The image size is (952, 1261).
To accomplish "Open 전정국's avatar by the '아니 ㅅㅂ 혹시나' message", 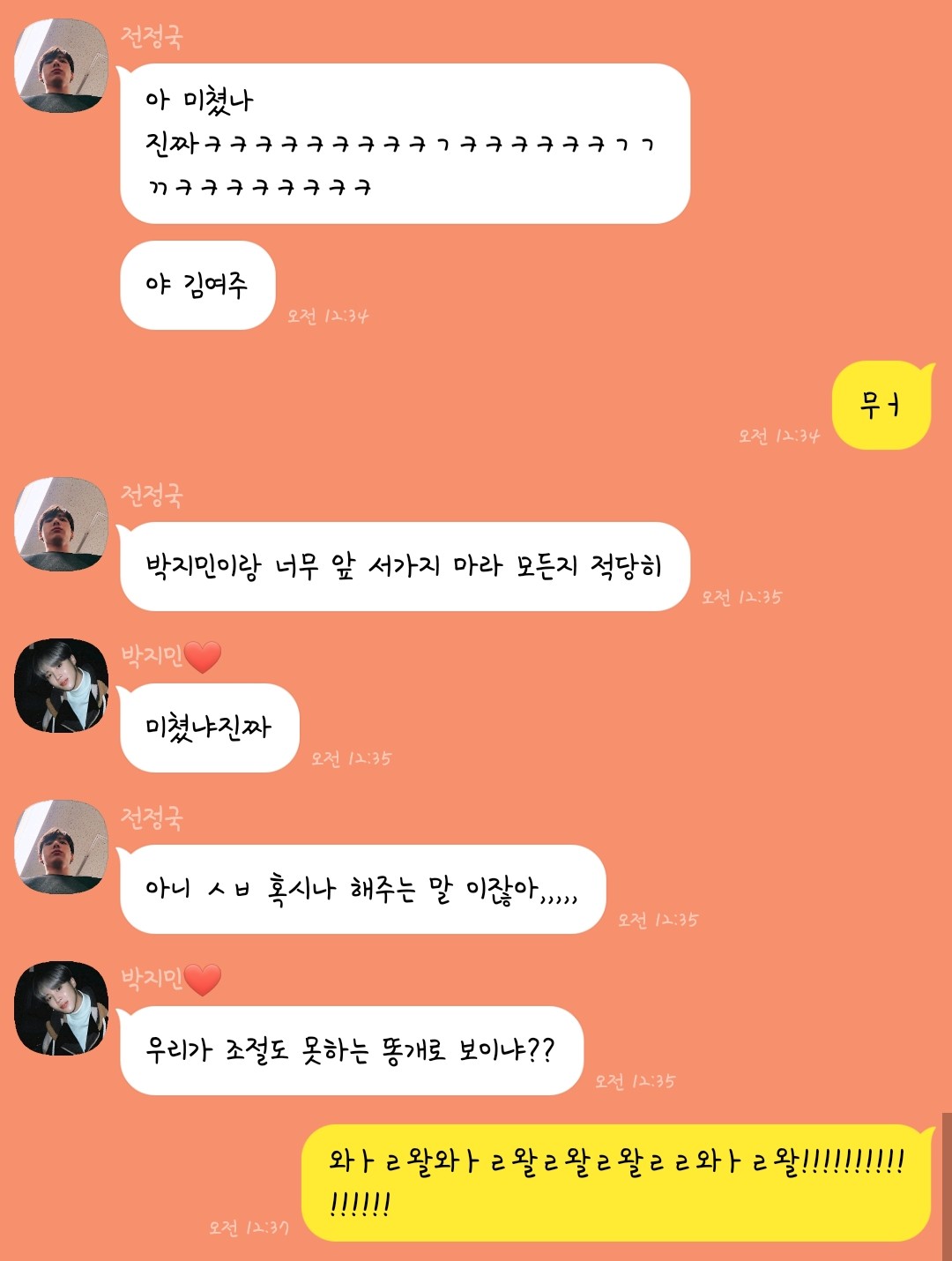I will (x=61, y=847).
